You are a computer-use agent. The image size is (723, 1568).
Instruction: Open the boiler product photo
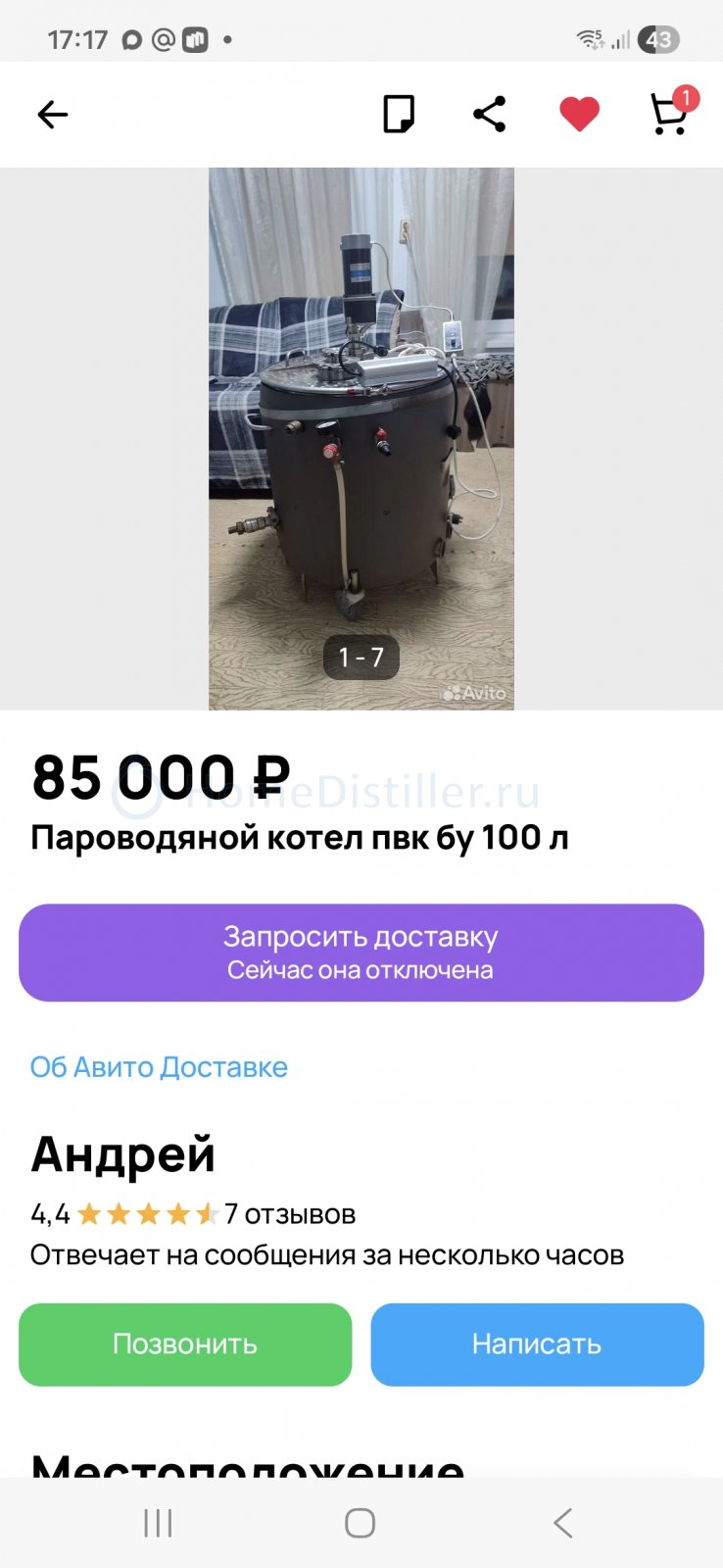pyautogui.click(x=361, y=438)
